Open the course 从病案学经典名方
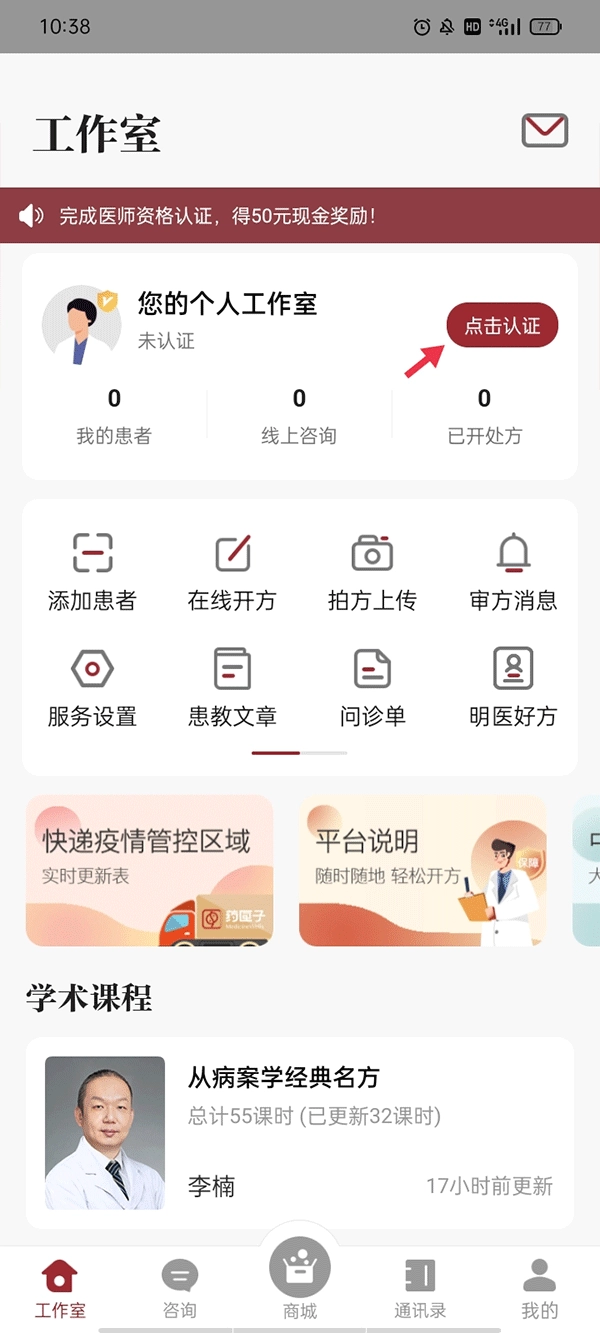 [x=300, y=1132]
